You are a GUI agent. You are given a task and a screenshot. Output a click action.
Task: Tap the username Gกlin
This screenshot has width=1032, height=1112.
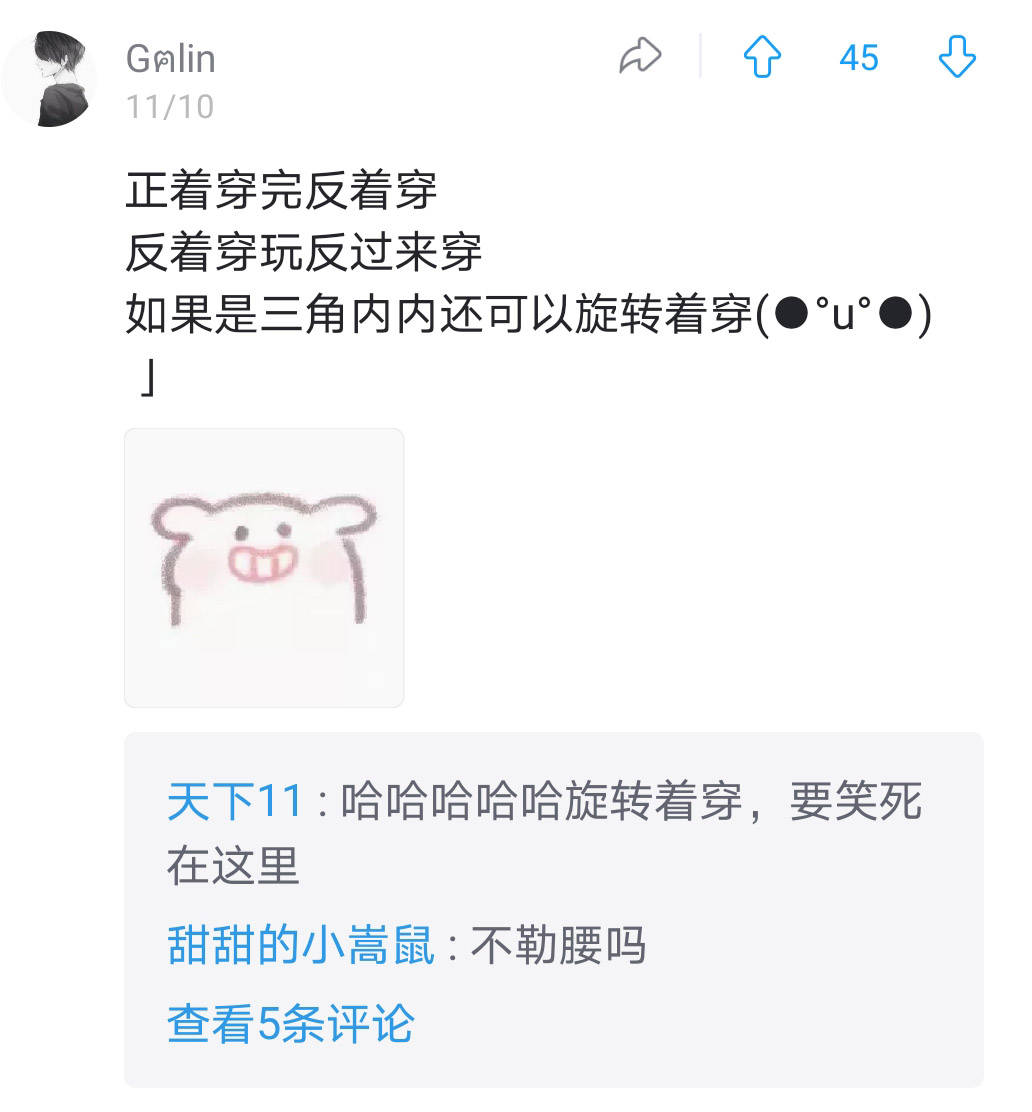171,59
